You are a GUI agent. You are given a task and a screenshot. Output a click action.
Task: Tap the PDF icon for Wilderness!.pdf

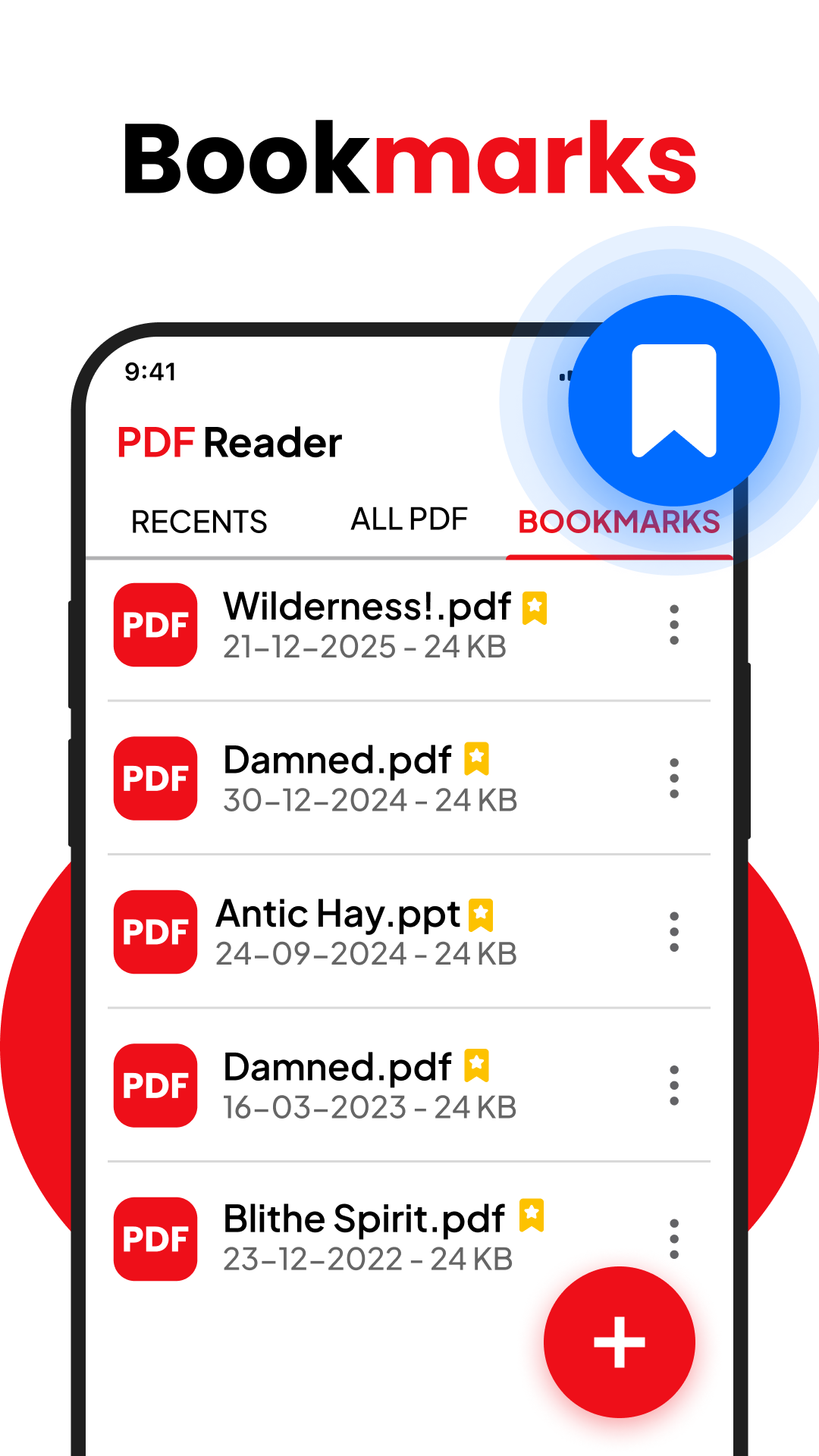pos(155,626)
